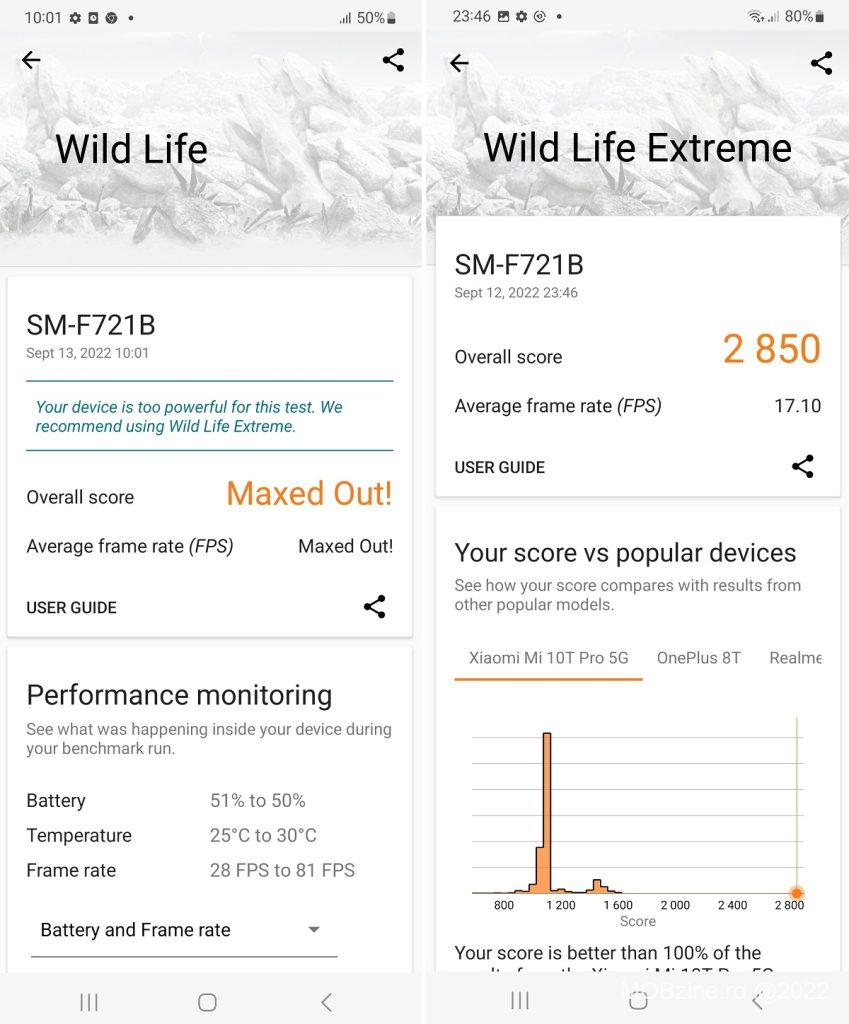Tap the back arrow on the Wild Life screen
Viewport: 849px width, 1024px height.
click(x=31, y=60)
